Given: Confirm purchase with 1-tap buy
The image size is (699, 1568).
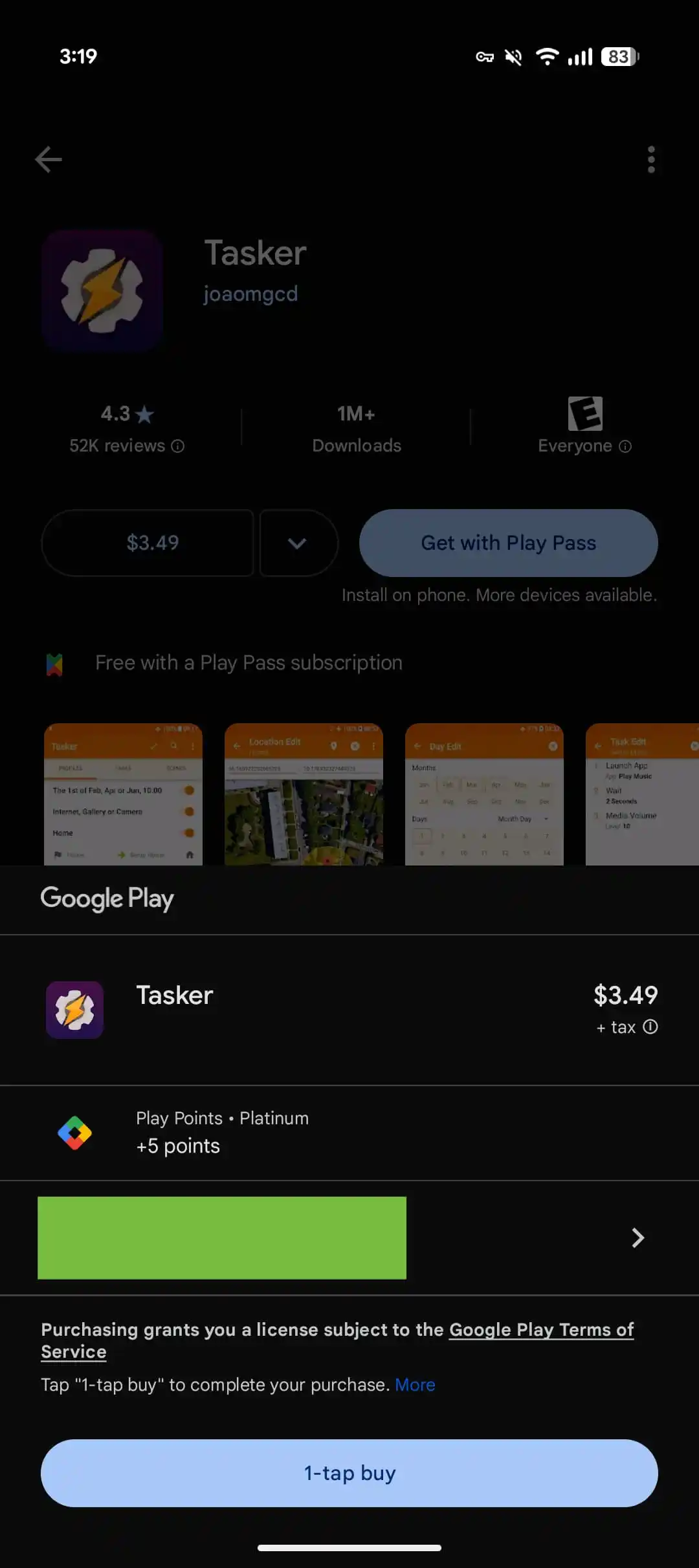Looking at the screenshot, I should coord(349,1473).
